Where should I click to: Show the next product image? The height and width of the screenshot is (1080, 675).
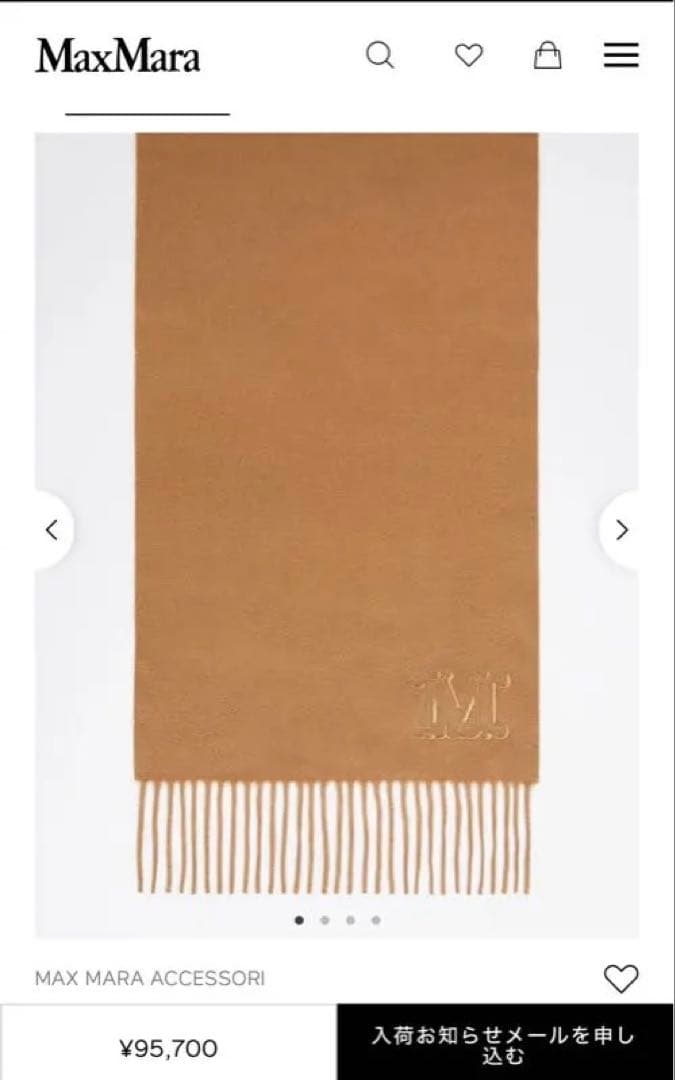pos(622,530)
